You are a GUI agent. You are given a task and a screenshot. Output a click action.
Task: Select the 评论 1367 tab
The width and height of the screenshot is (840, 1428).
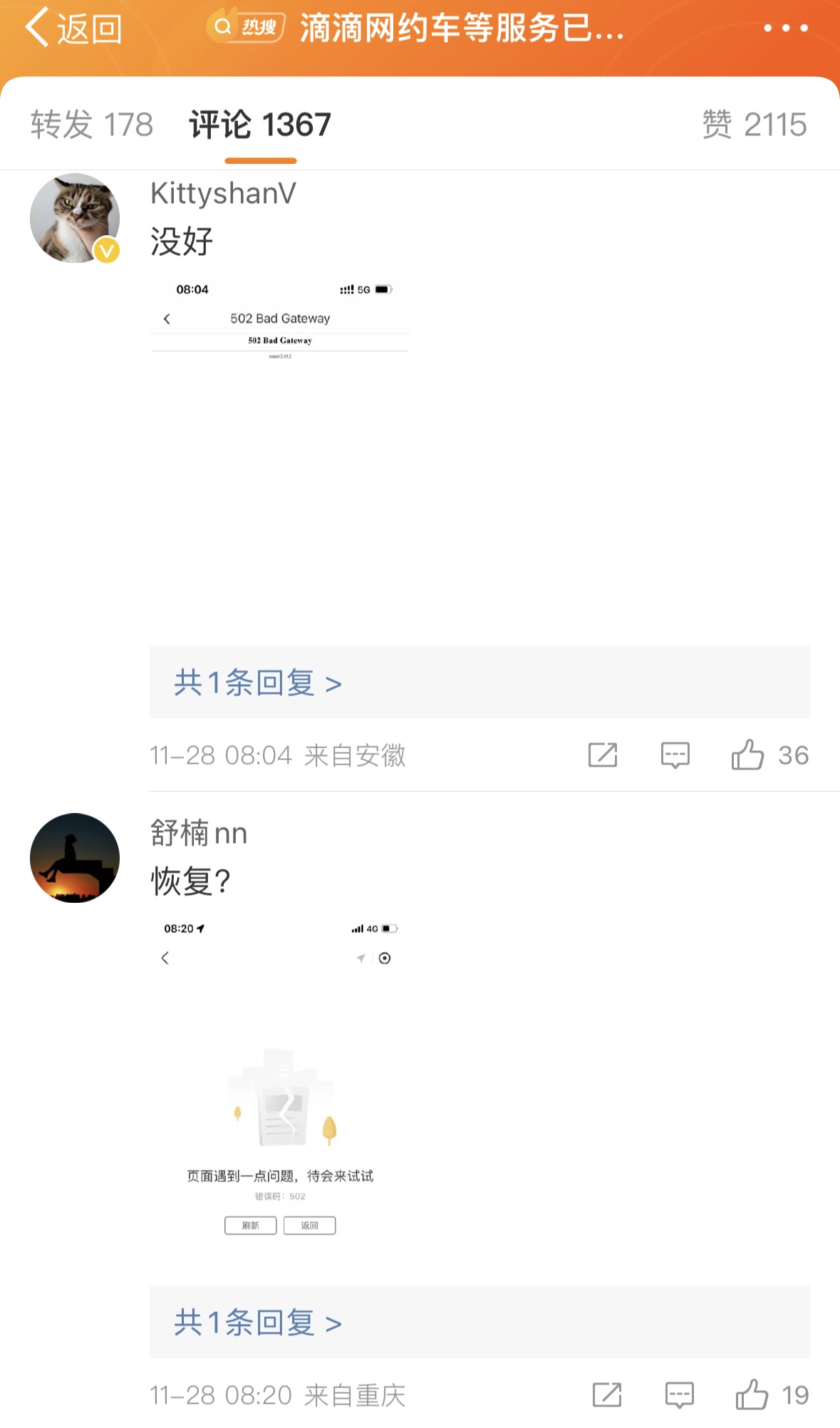[x=260, y=125]
